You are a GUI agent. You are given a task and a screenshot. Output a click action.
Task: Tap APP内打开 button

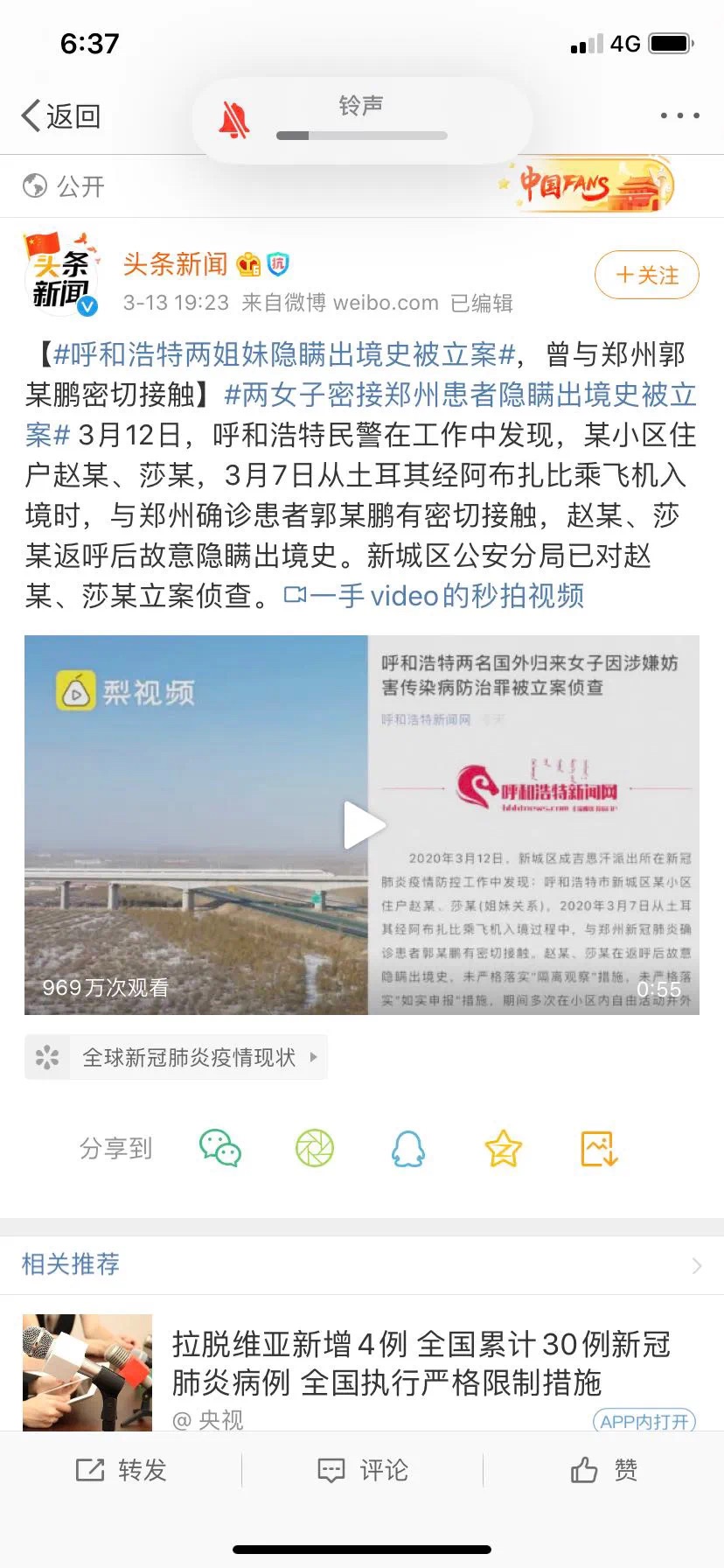click(644, 1421)
